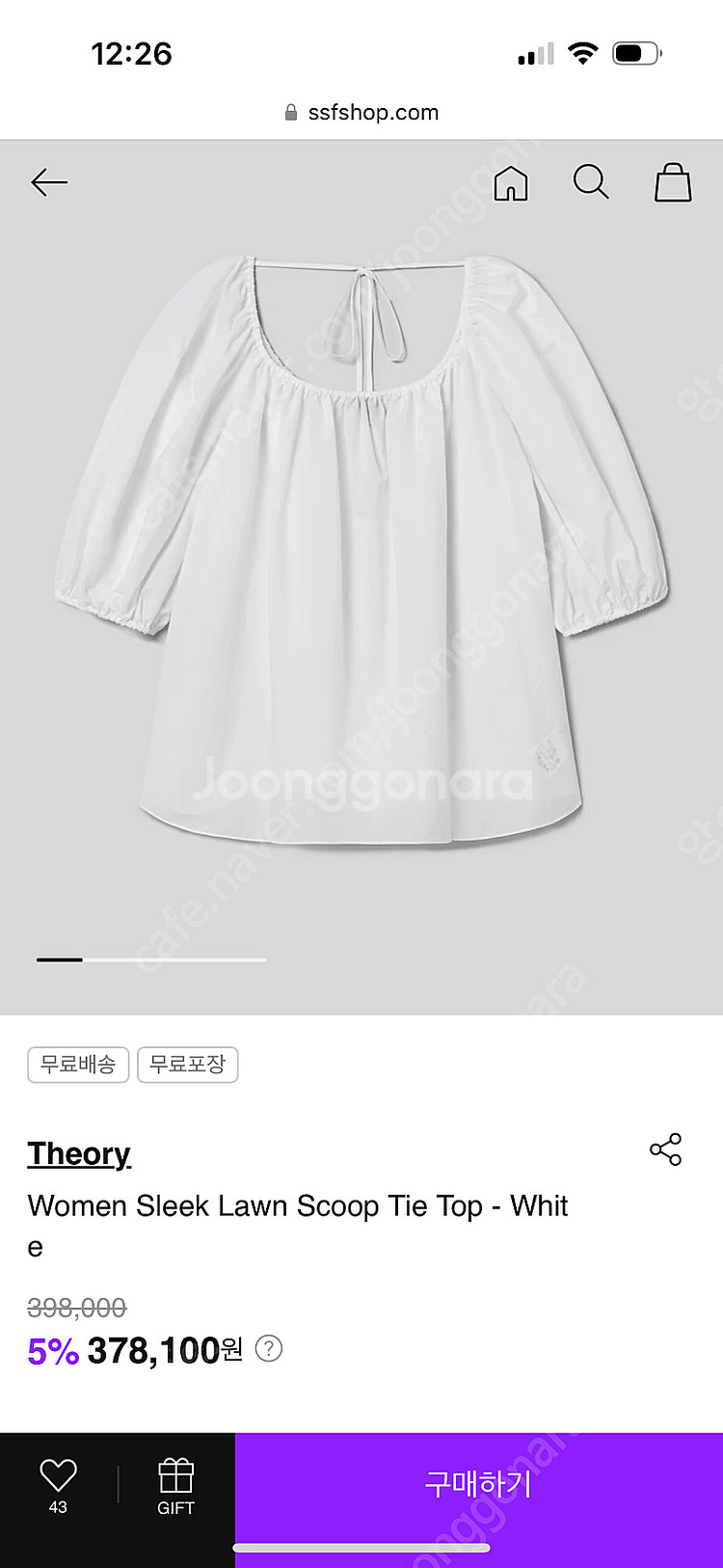Open the white blouse product image

[361, 550]
